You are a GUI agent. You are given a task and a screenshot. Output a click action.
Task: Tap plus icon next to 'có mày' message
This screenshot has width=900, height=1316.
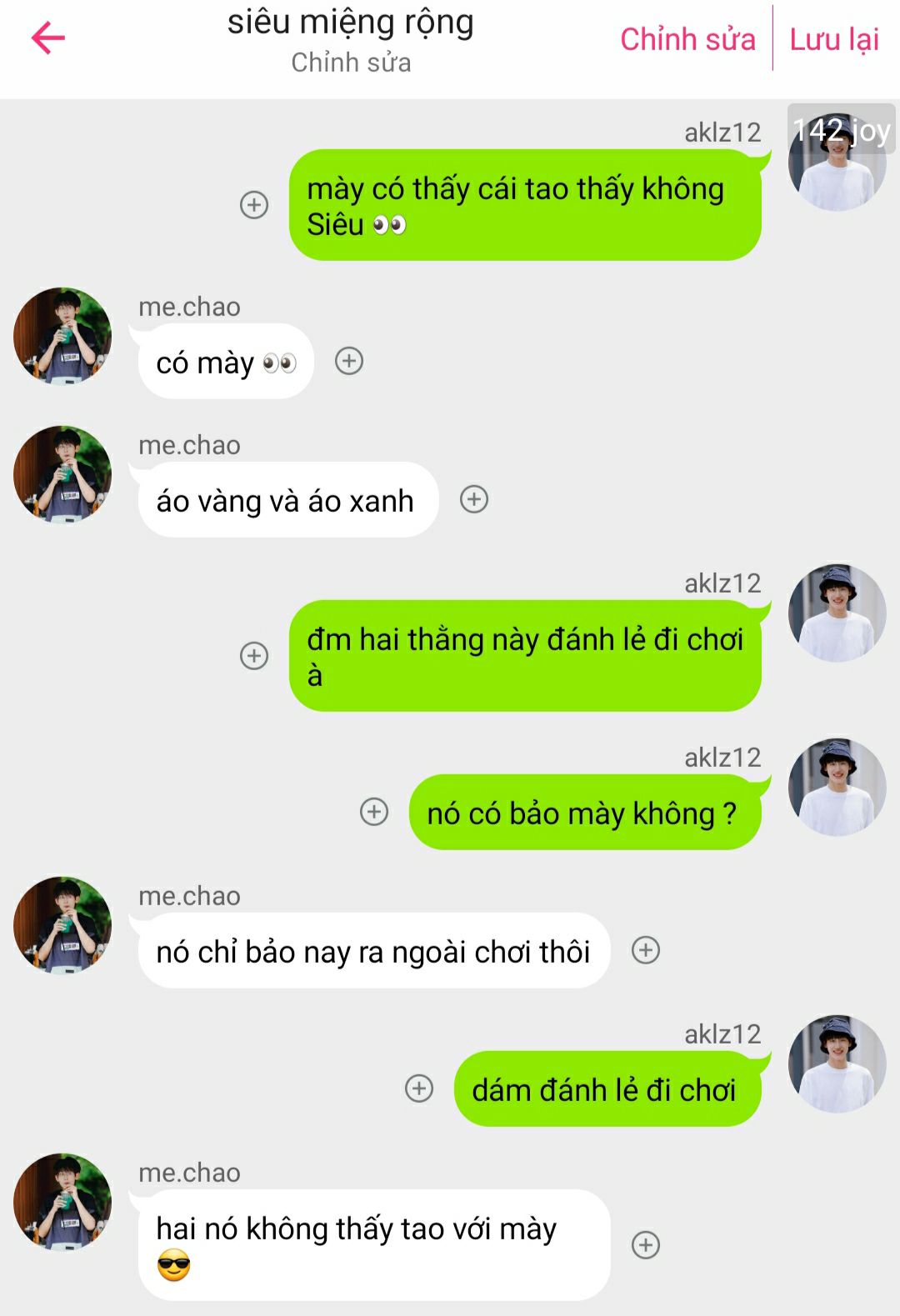[x=349, y=361]
